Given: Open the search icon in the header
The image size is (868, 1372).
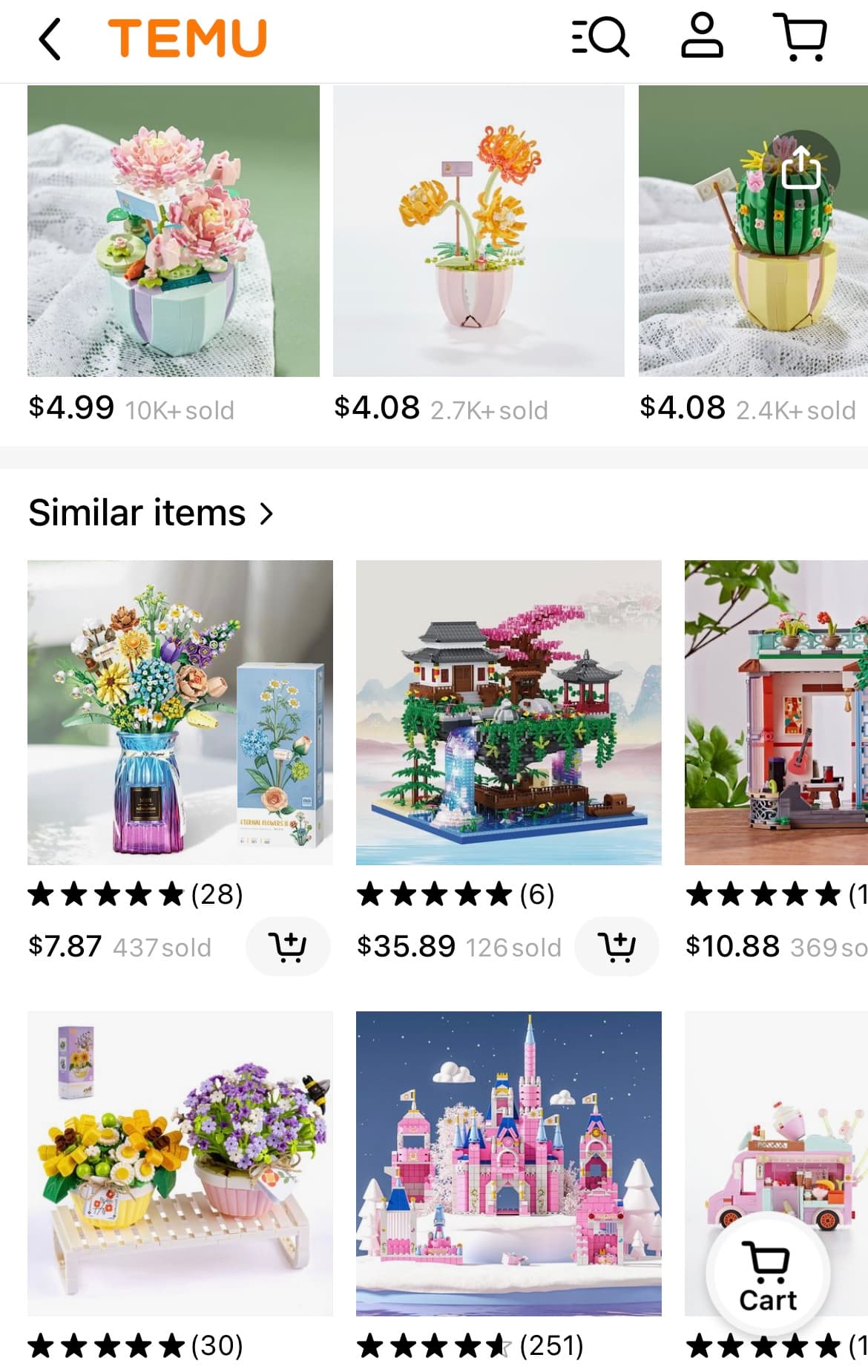Looking at the screenshot, I should [601, 37].
